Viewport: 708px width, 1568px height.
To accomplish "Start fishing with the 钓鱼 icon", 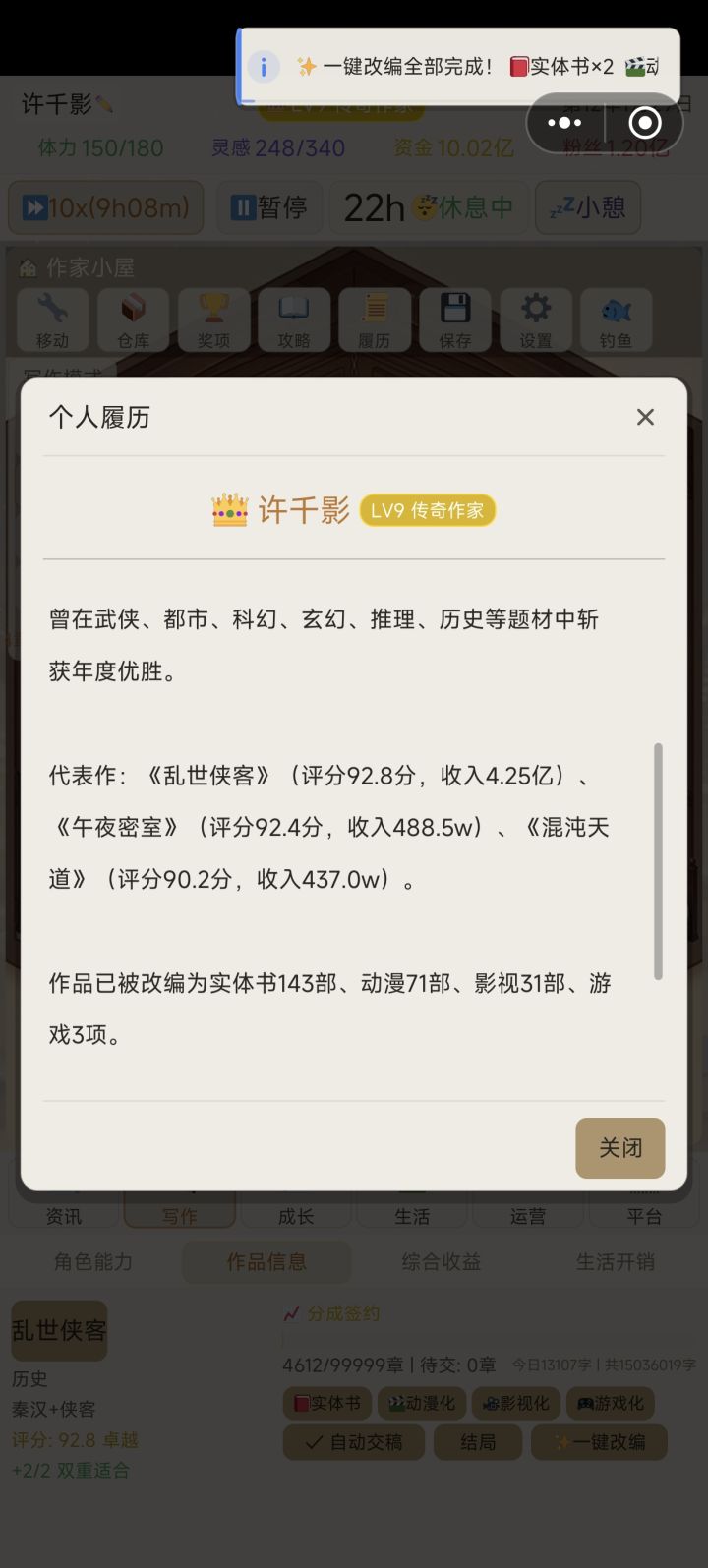I will (x=617, y=319).
